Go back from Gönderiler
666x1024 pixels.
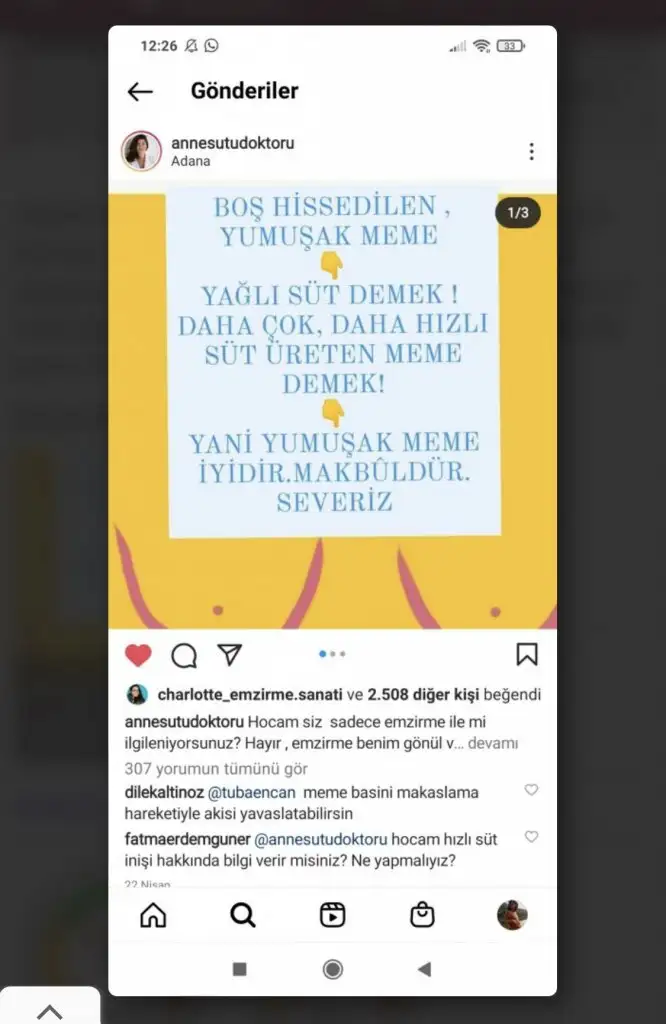point(140,92)
